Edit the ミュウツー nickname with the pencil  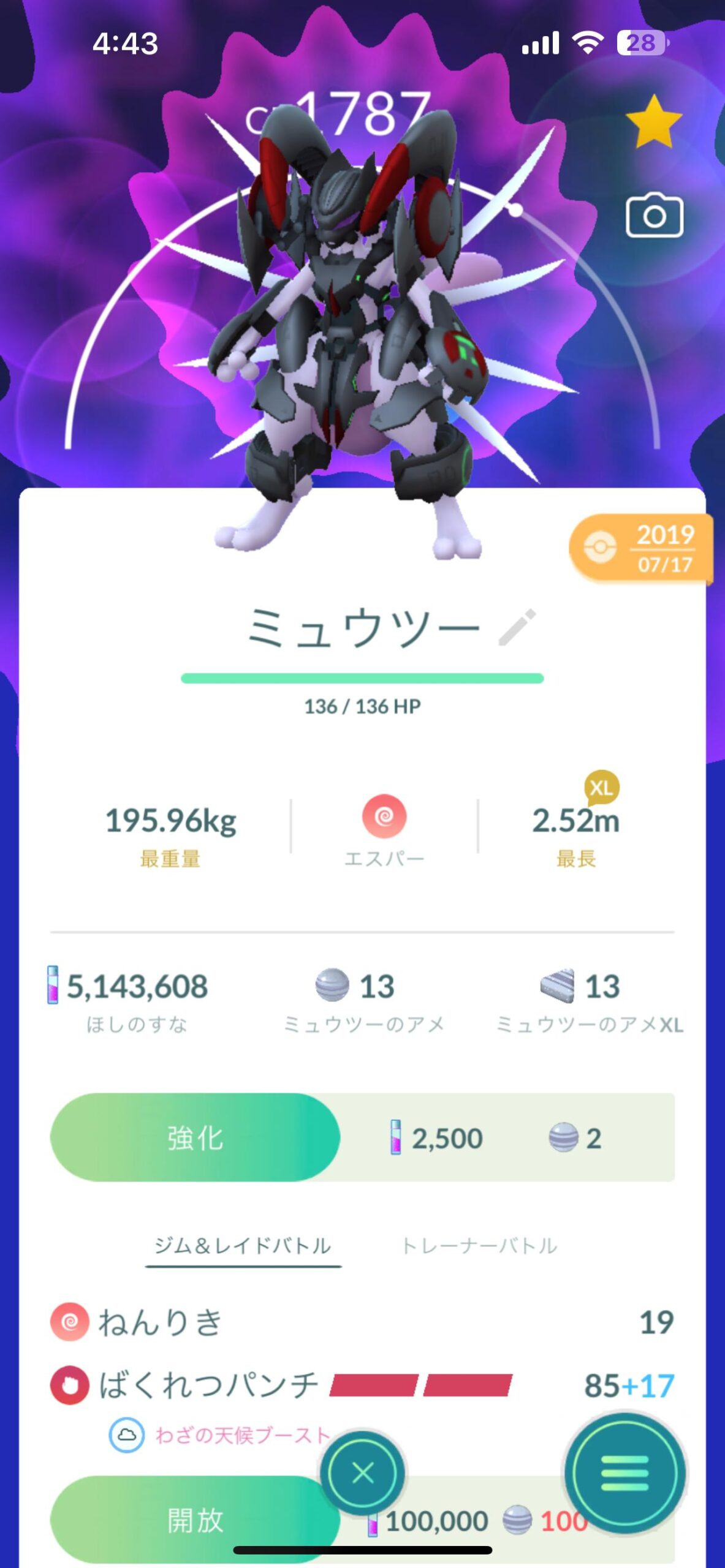click(517, 627)
